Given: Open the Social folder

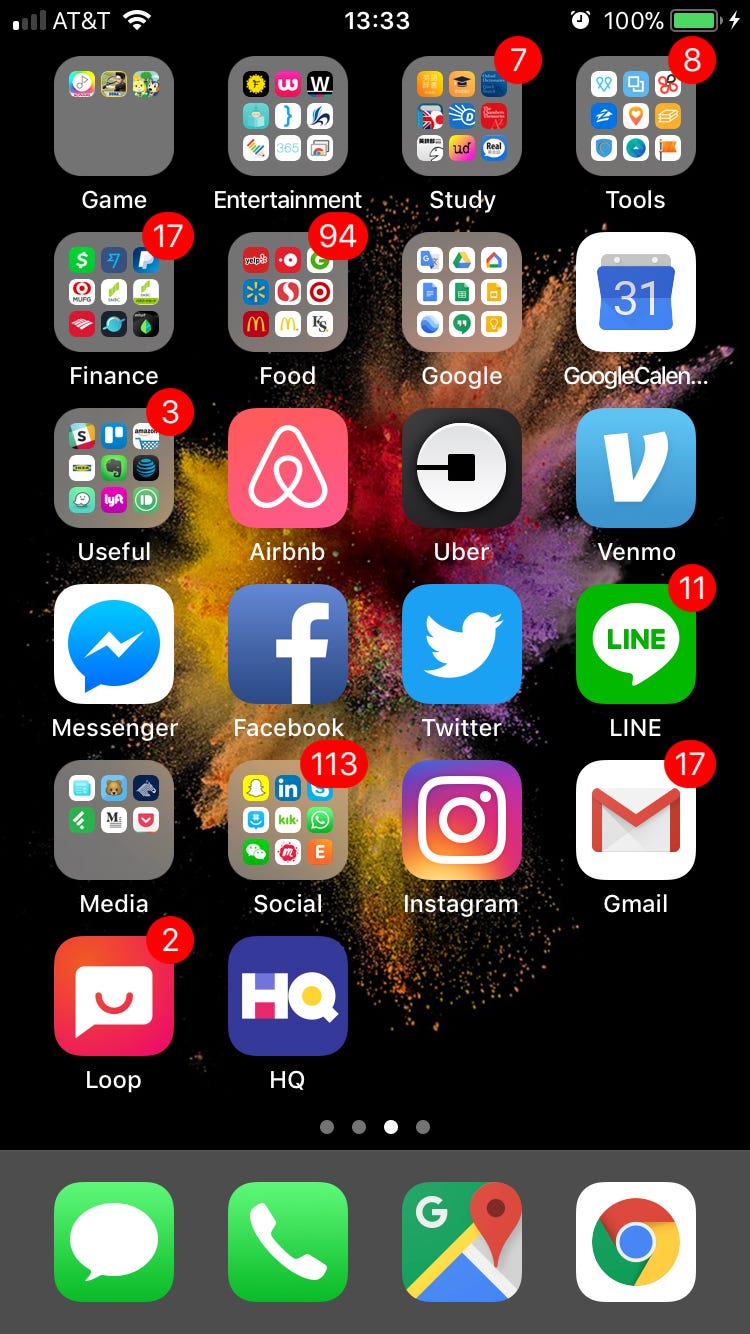Looking at the screenshot, I should [288, 820].
